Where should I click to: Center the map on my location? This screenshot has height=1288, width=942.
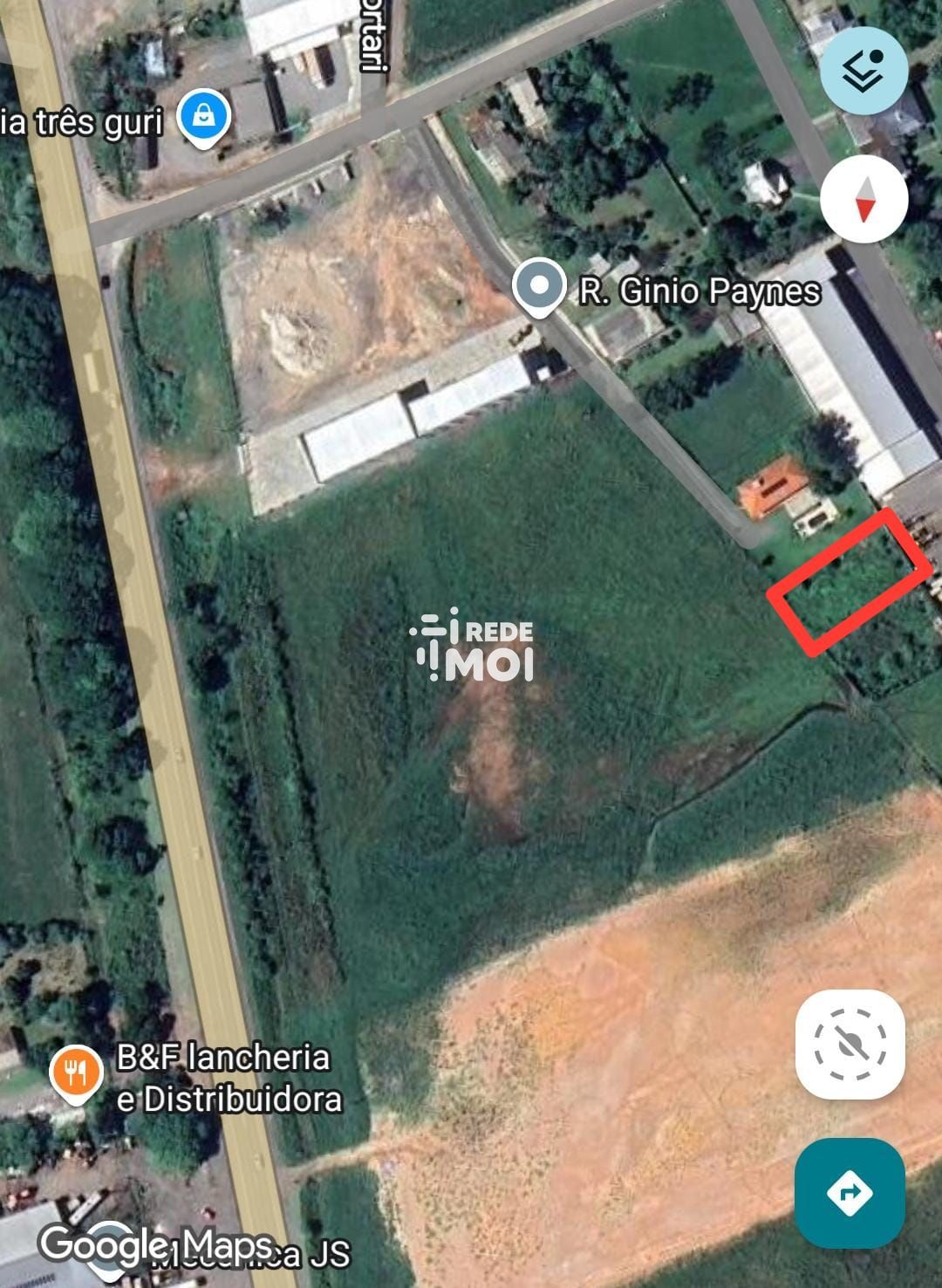click(850, 1044)
